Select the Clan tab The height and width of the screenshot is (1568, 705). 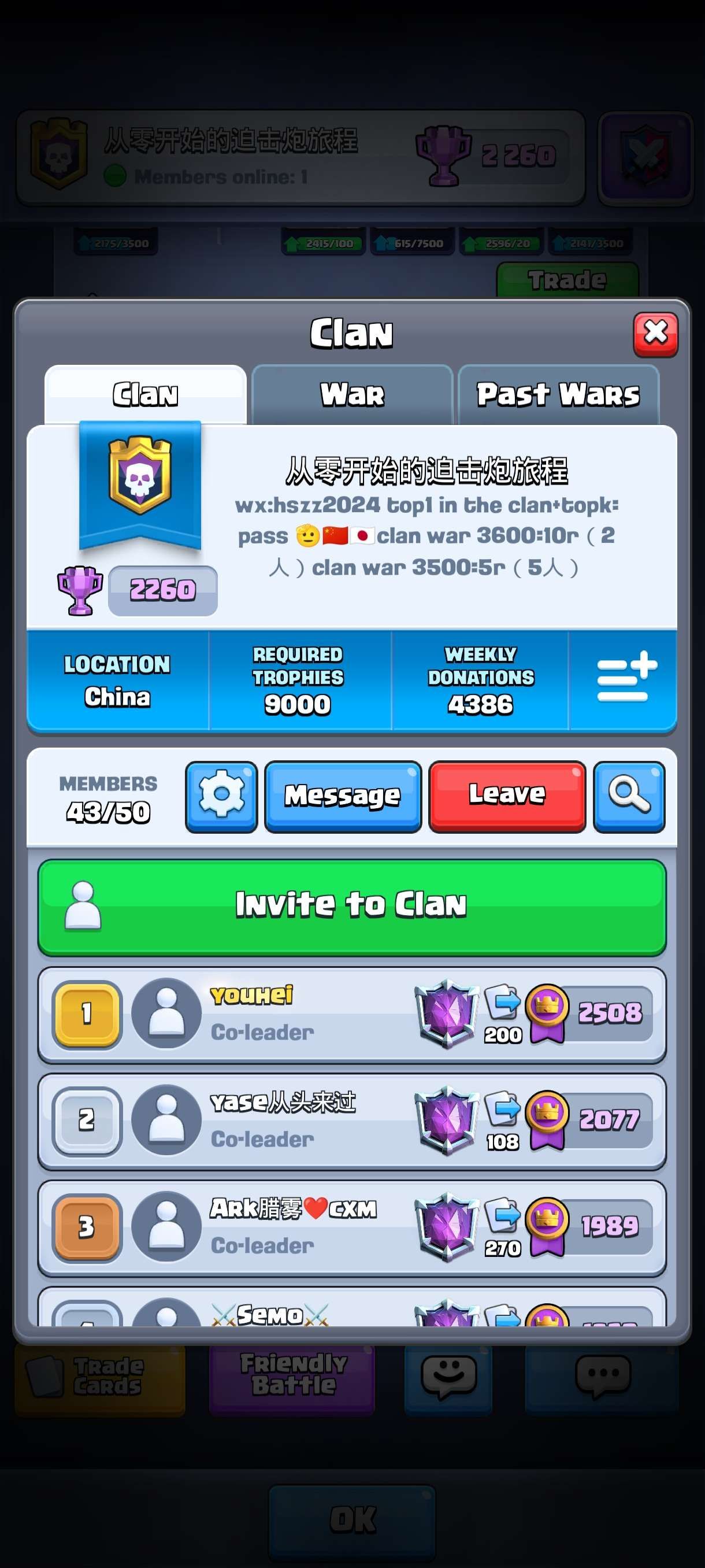(x=146, y=394)
